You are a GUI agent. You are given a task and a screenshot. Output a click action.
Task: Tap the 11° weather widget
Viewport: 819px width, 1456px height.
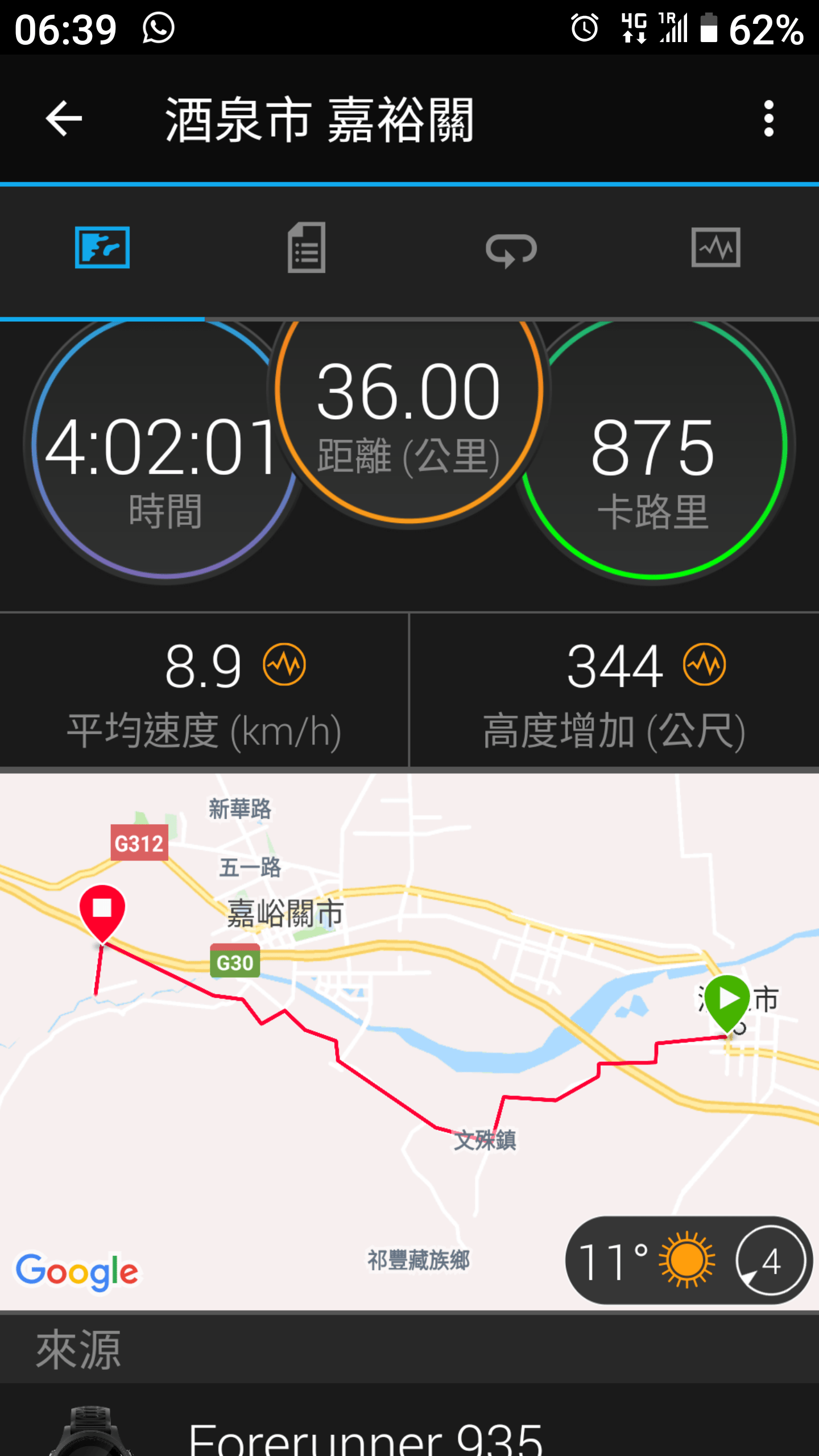click(x=688, y=1260)
